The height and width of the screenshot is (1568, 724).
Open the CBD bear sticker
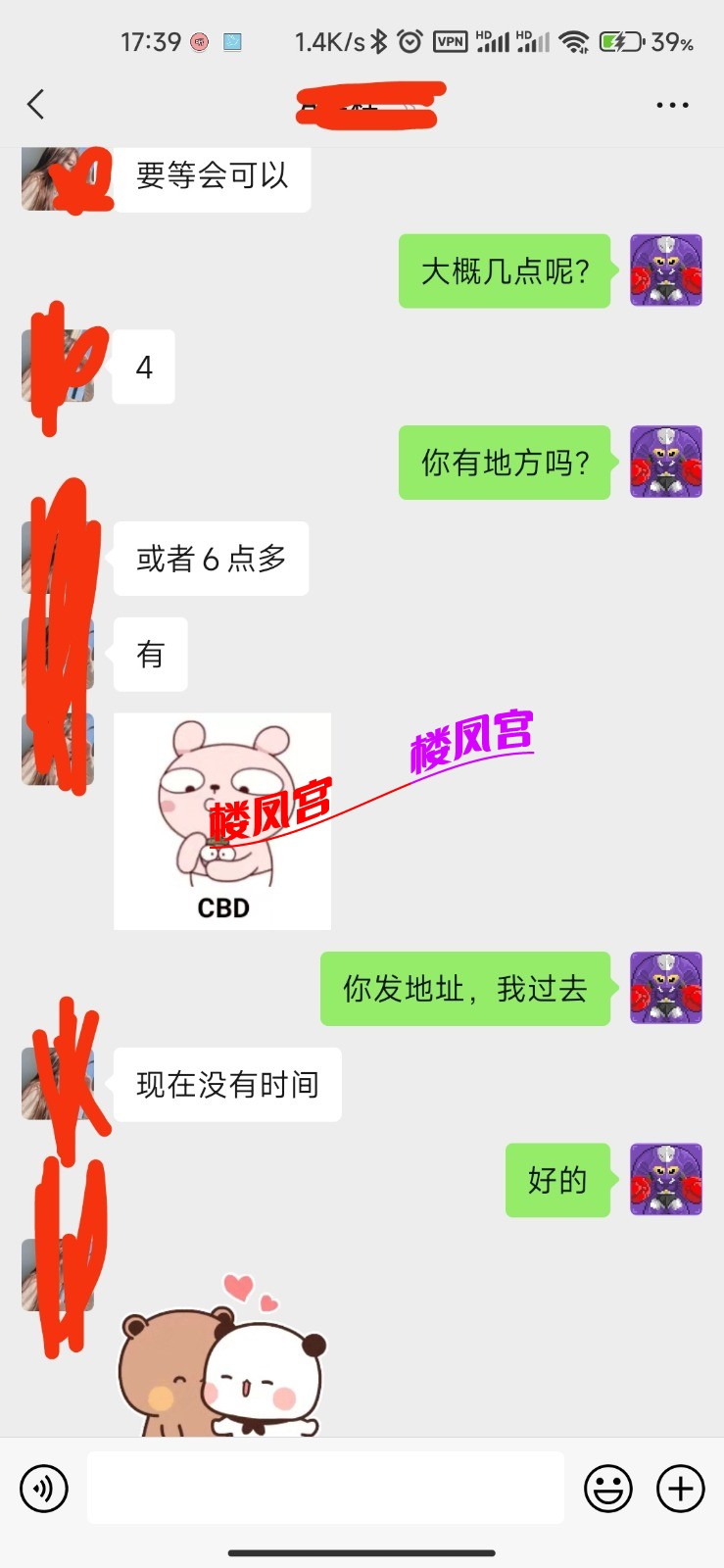tap(222, 821)
